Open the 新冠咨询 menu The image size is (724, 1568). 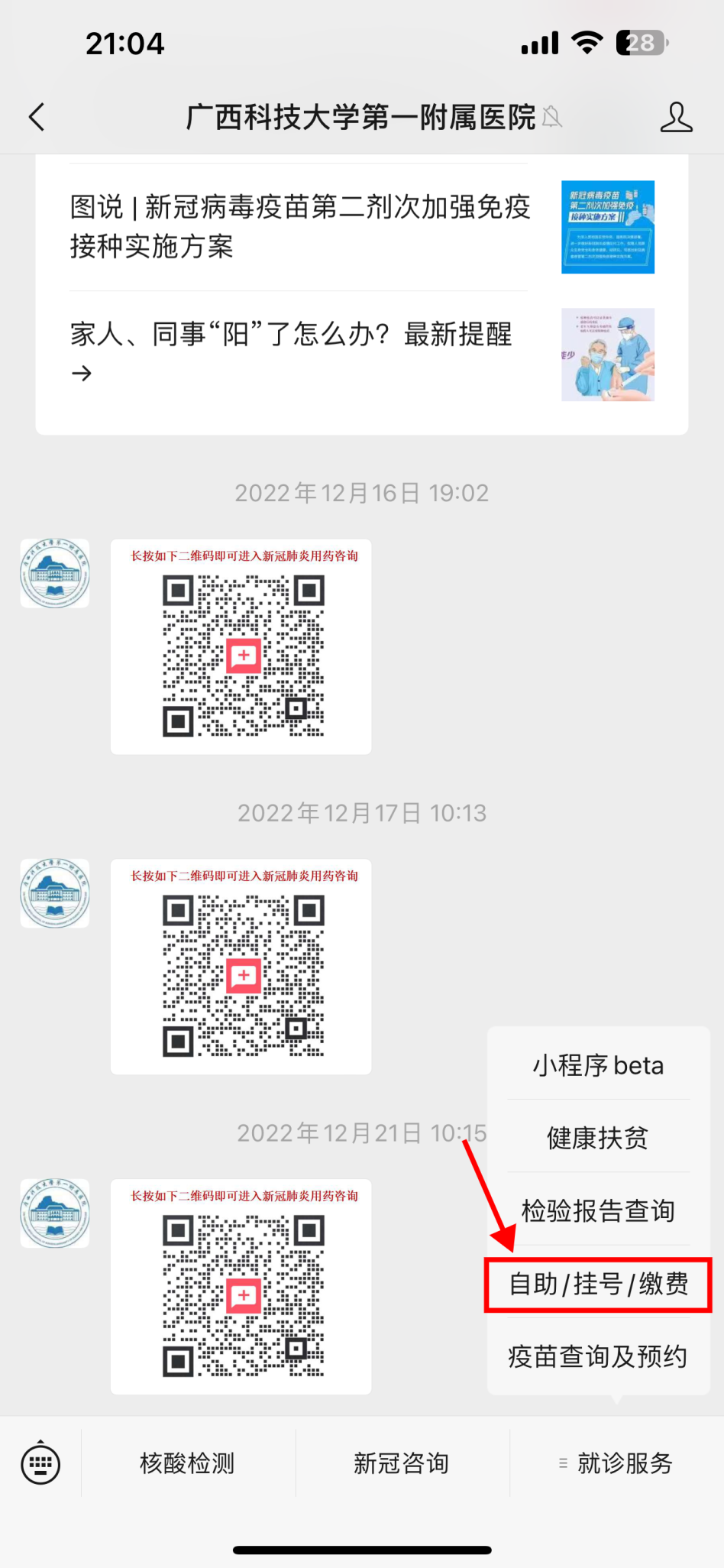click(402, 1463)
